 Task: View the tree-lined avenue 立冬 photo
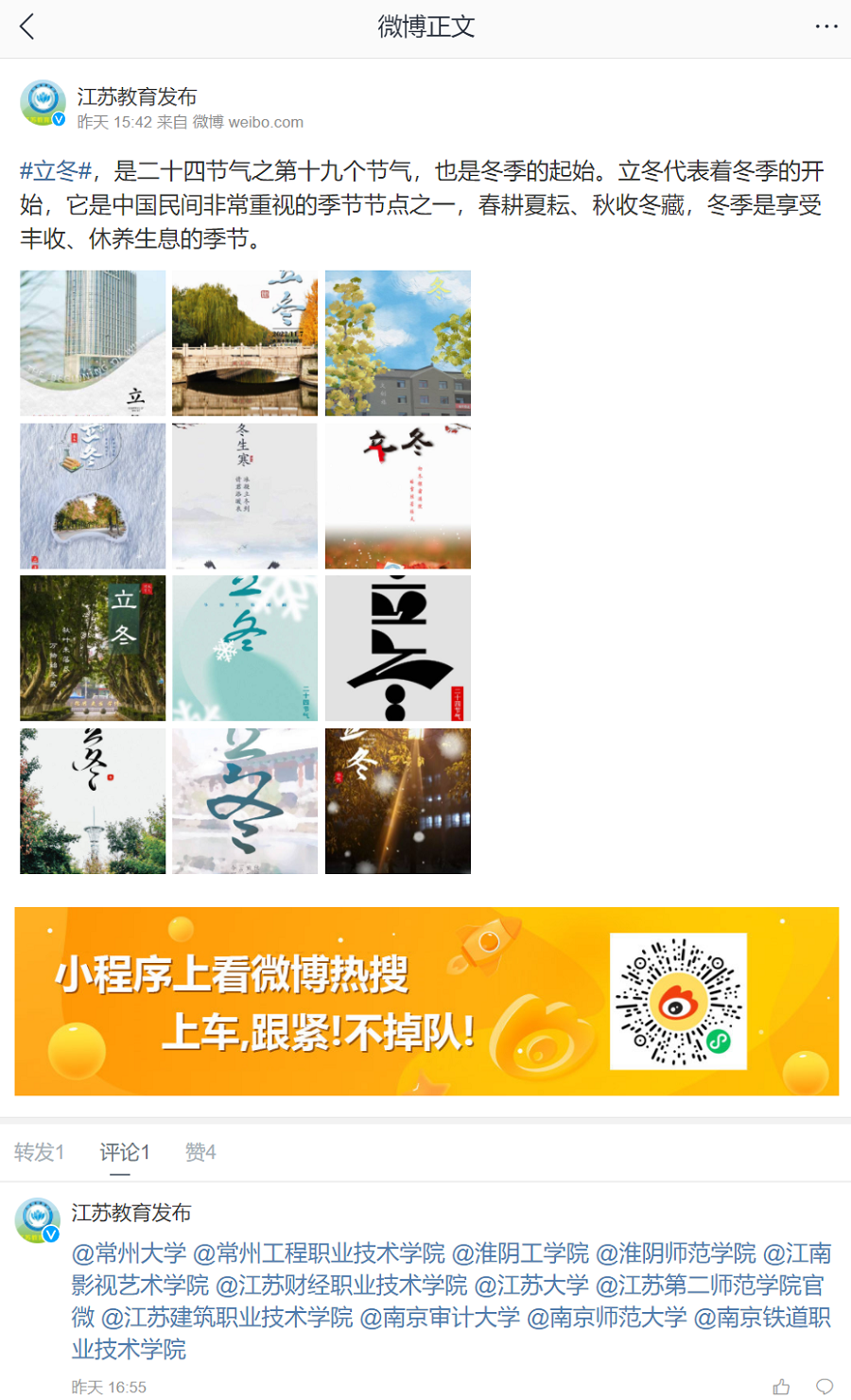pyautogui.click(x=93, y=648)
